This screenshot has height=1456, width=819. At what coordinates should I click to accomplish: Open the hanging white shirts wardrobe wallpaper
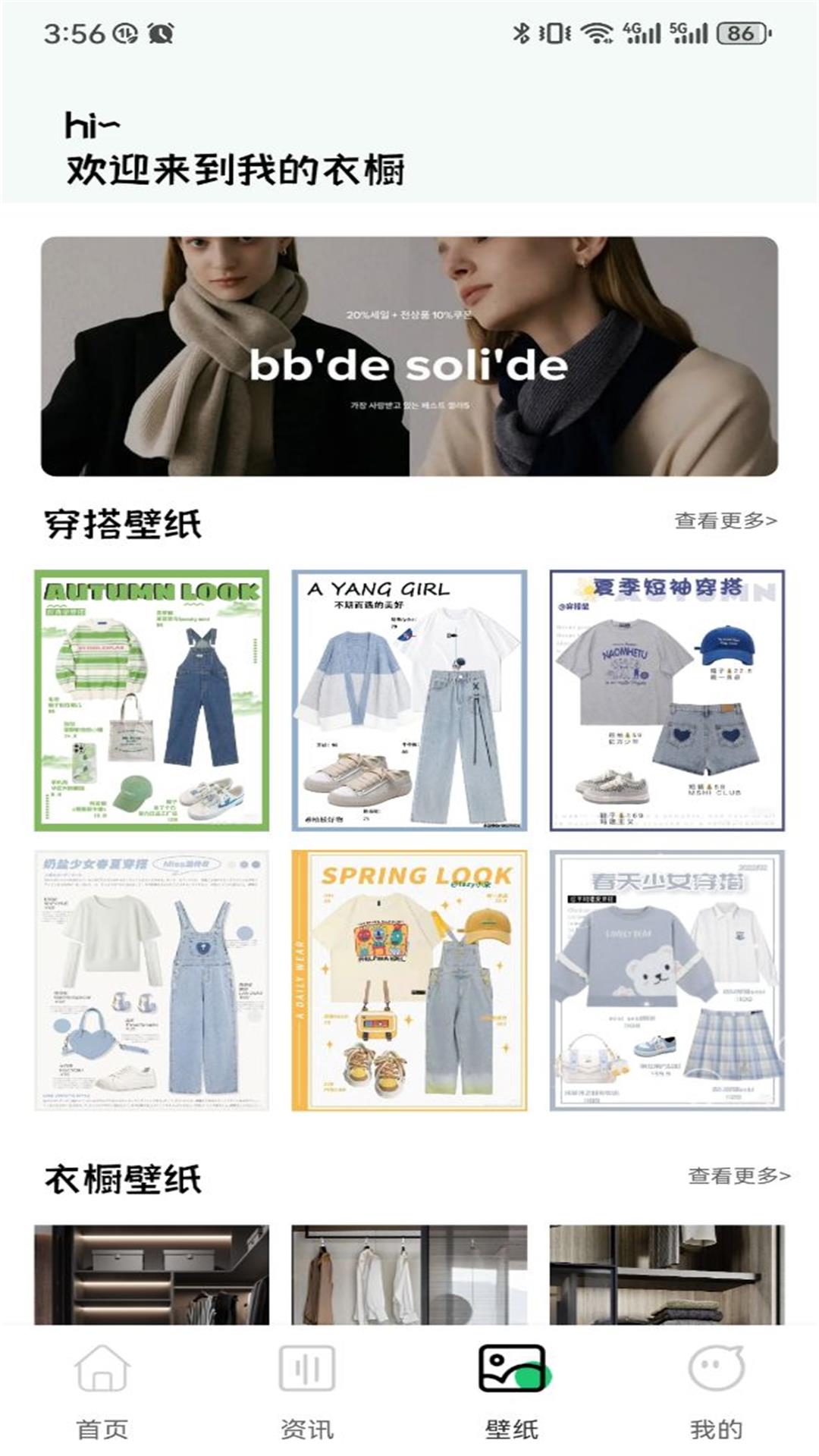coord(409,1274)
